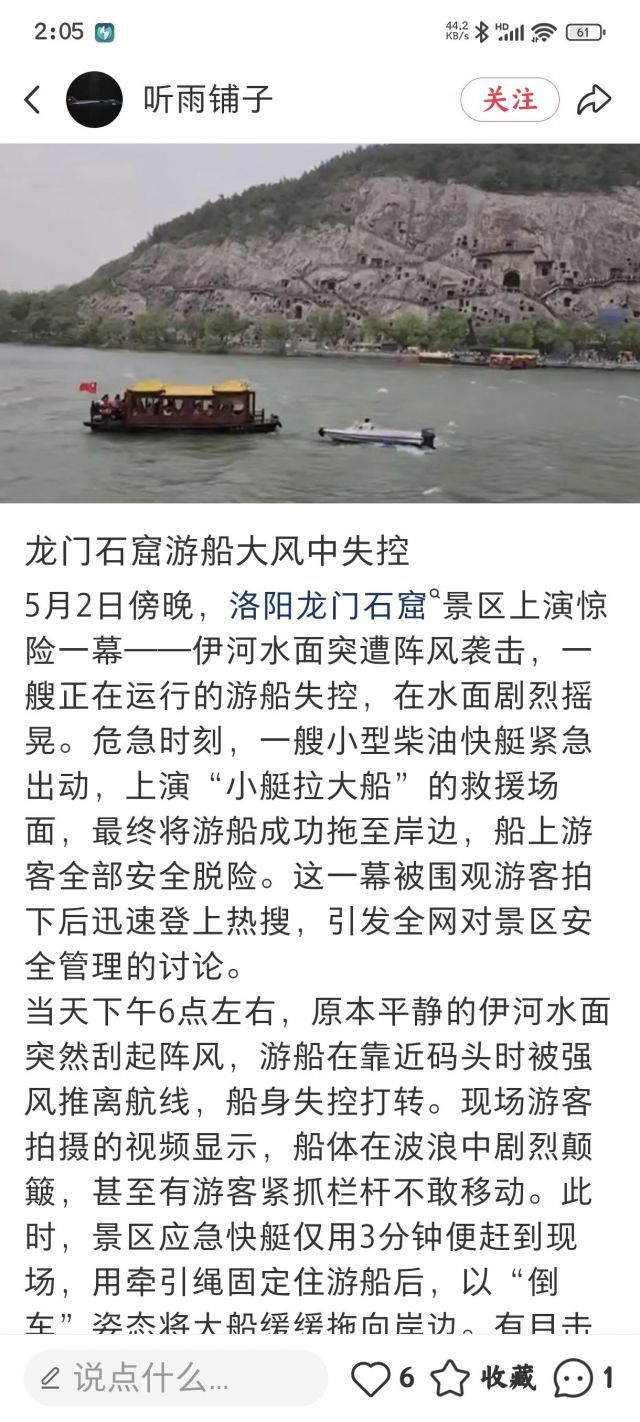Save the post with 收藏 star
The width and height of the screenshot is (640, 1422).
pos(452,1379)
